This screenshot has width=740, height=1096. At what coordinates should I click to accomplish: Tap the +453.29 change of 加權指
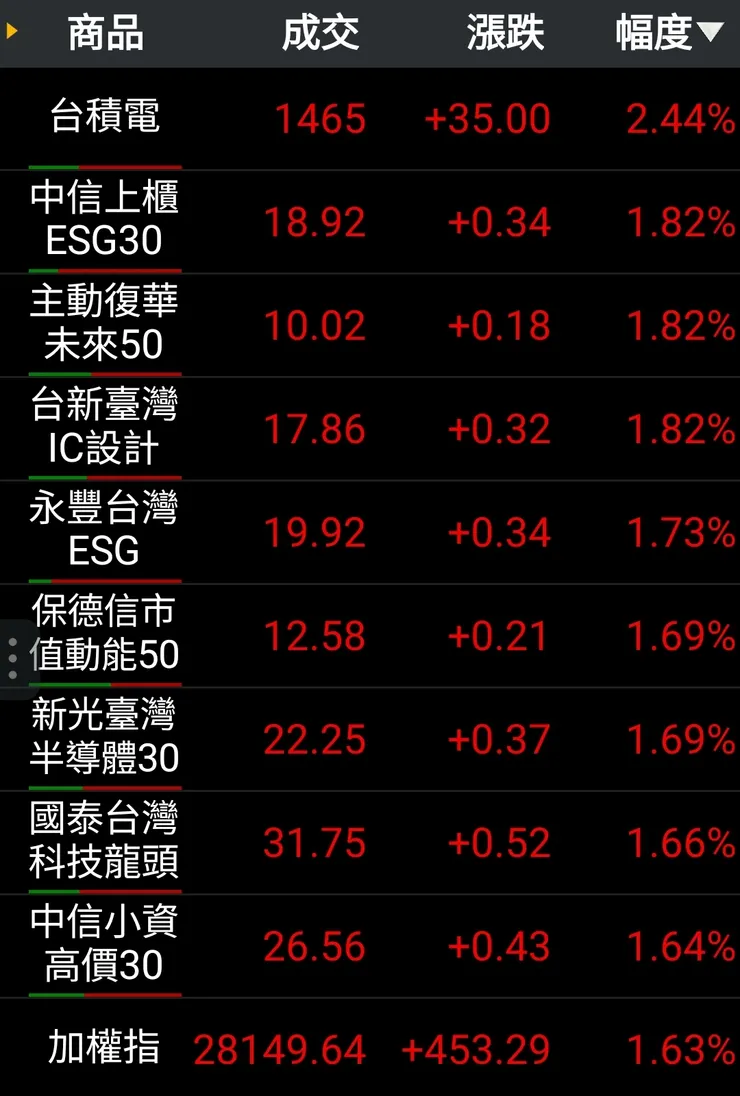click(478, 1049)
